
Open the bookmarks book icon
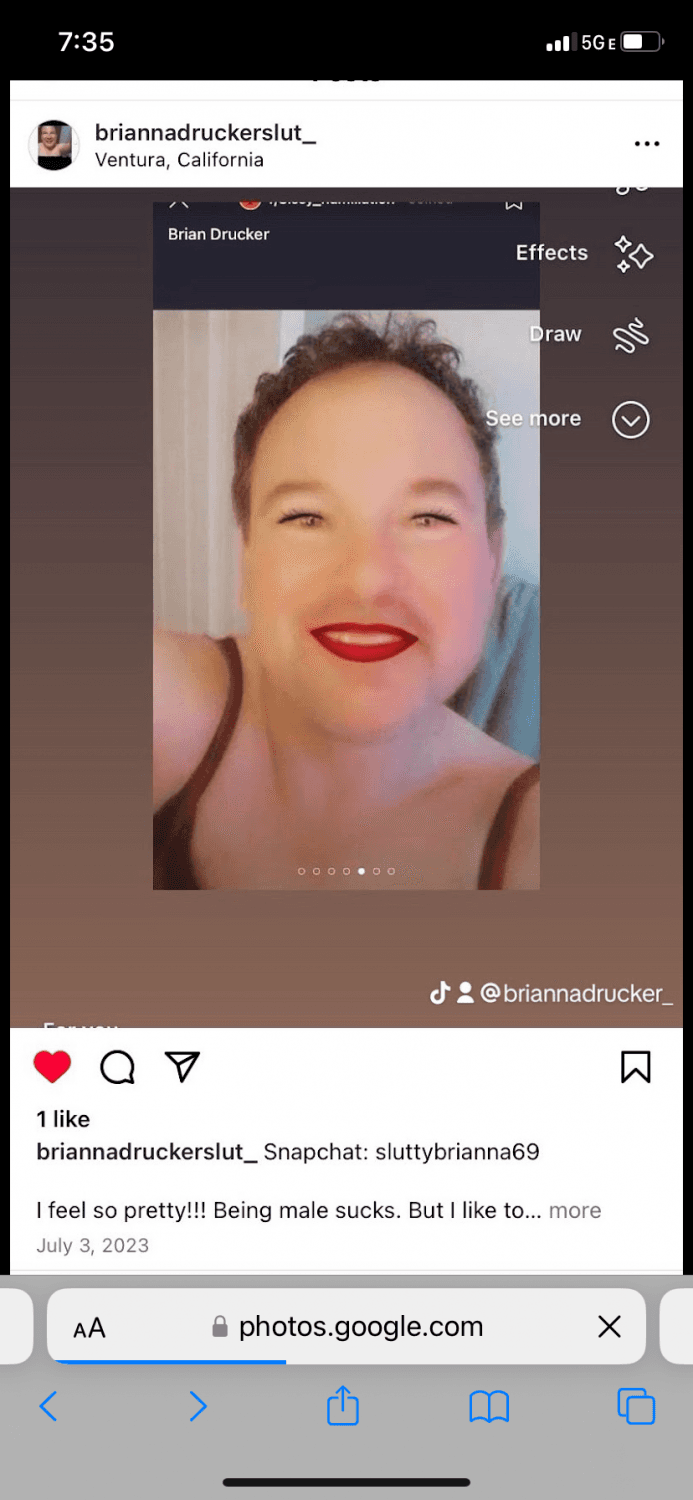pos(489,1407)
